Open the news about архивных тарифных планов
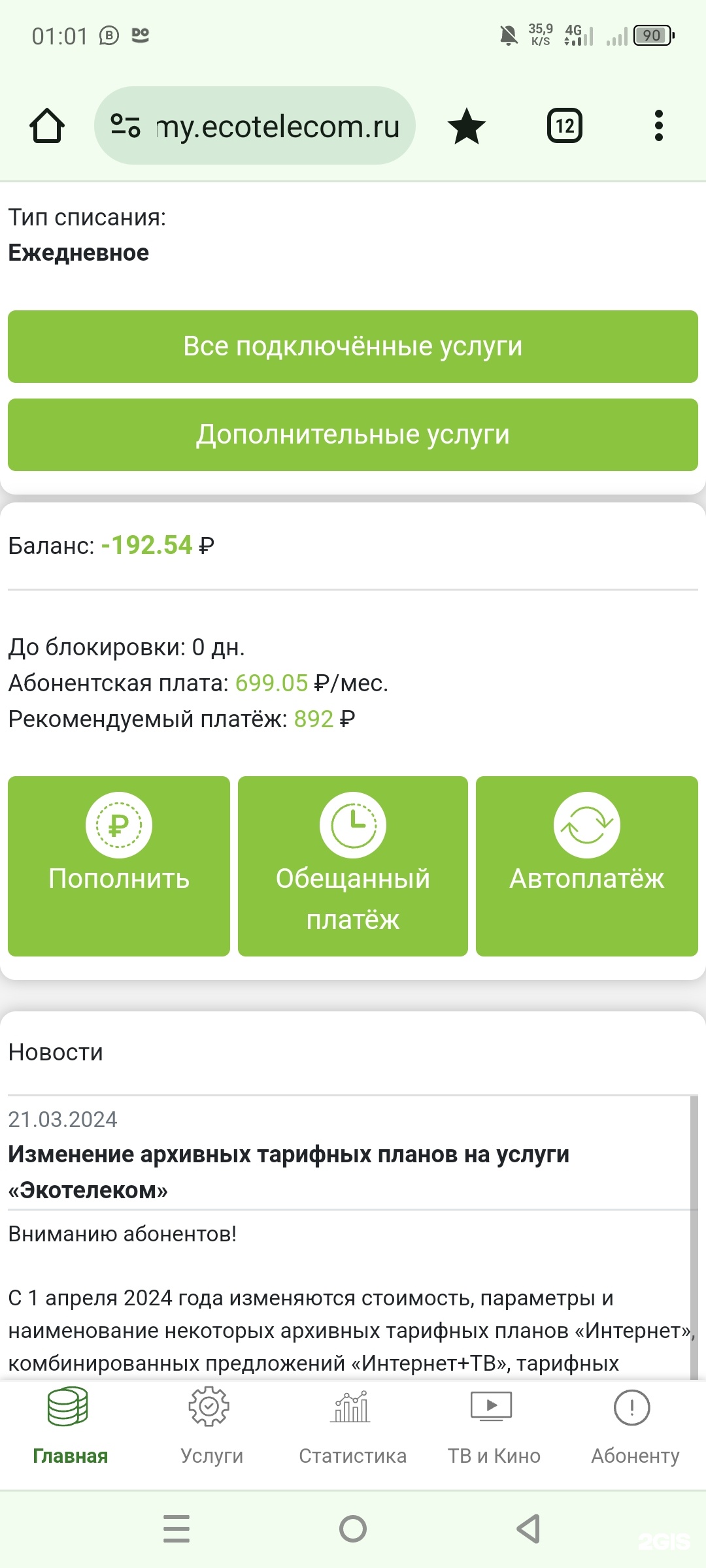This screenshot has width=706, height=1568. [x=288, y=1172]
